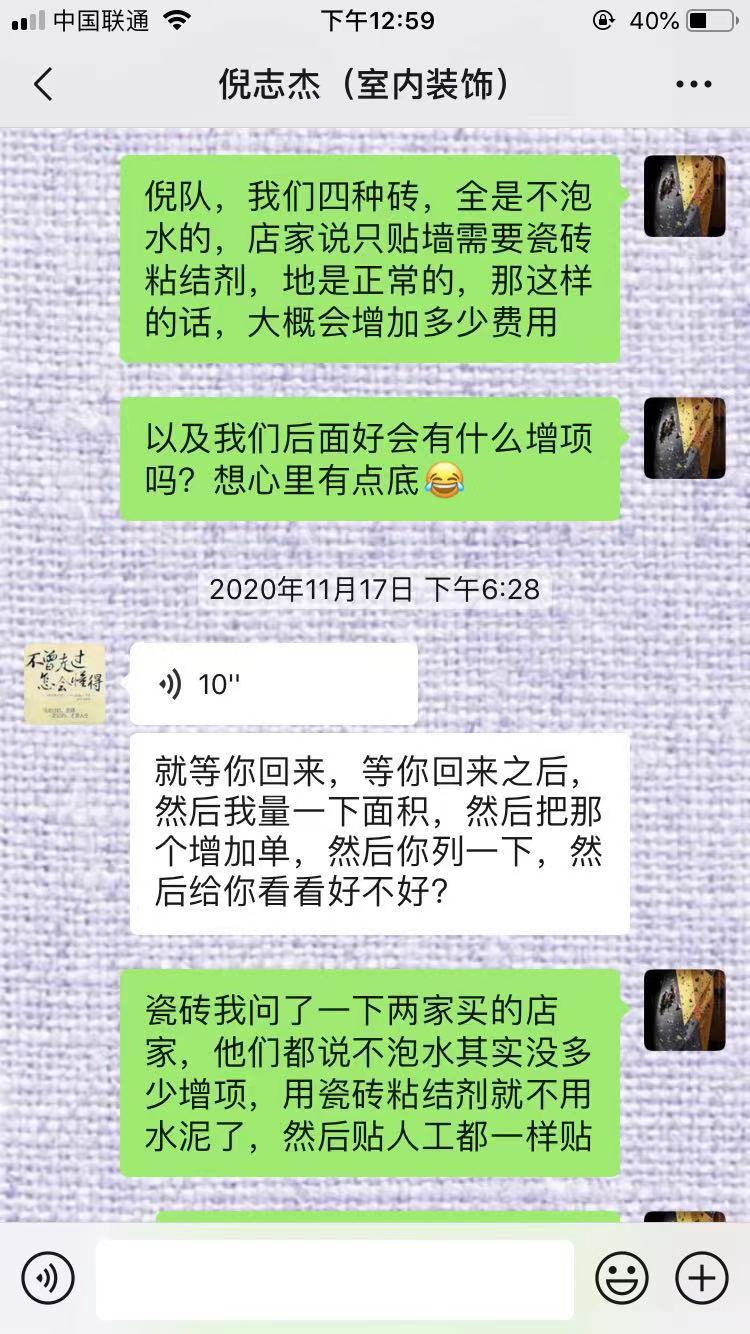Open the emoji sticker panel
The image size is (750, 1334).
tap(622, 1278)
